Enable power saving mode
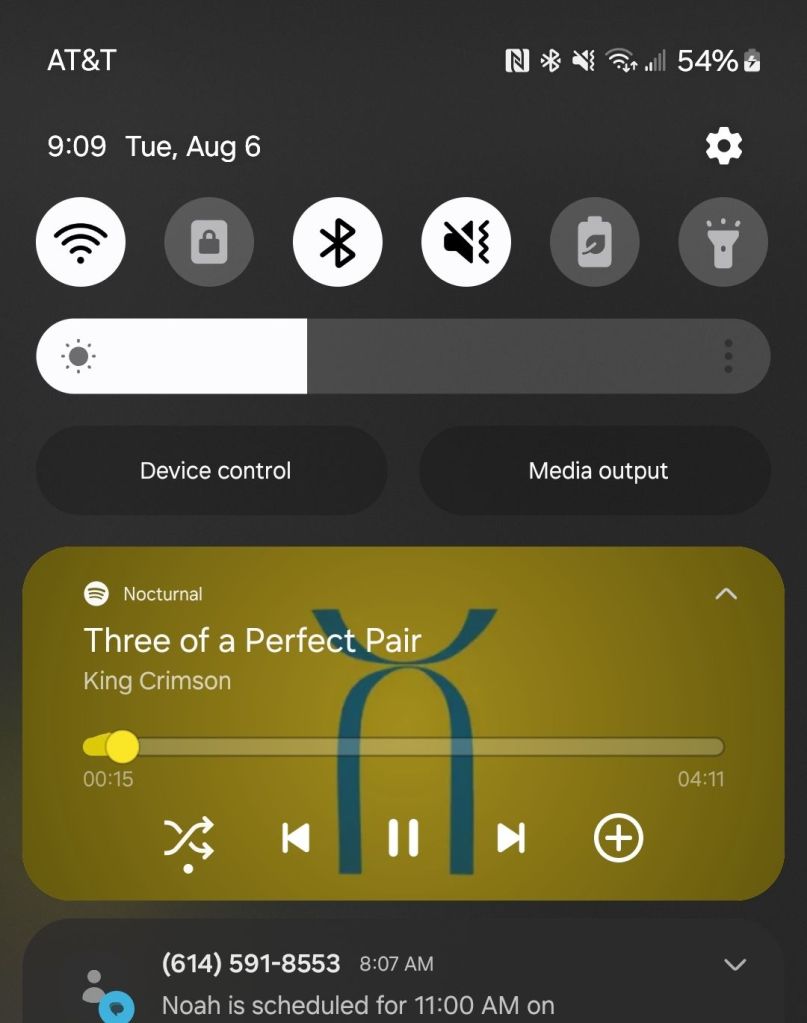 pos(594,242)
